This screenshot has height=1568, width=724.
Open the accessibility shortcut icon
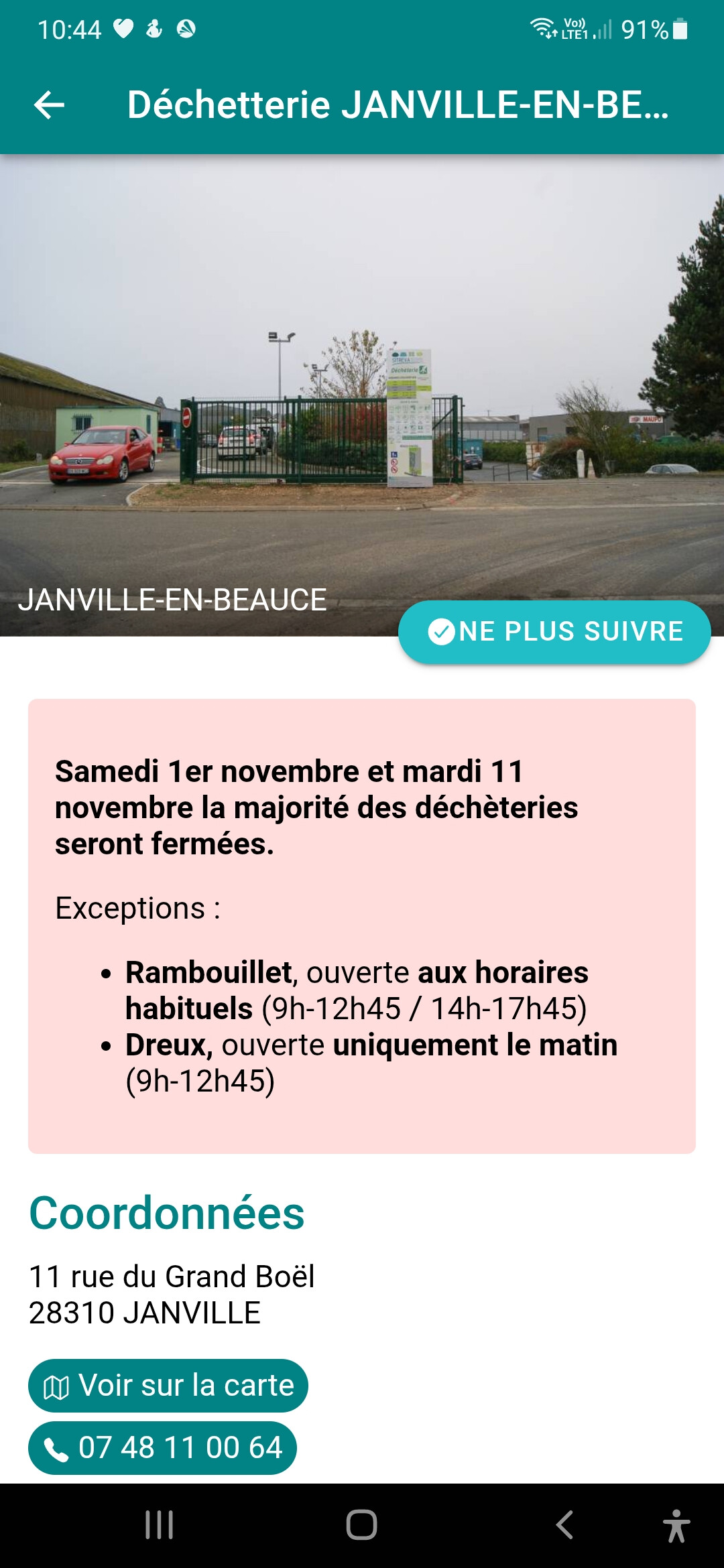pyautogui.click(x=676, y=1525)
